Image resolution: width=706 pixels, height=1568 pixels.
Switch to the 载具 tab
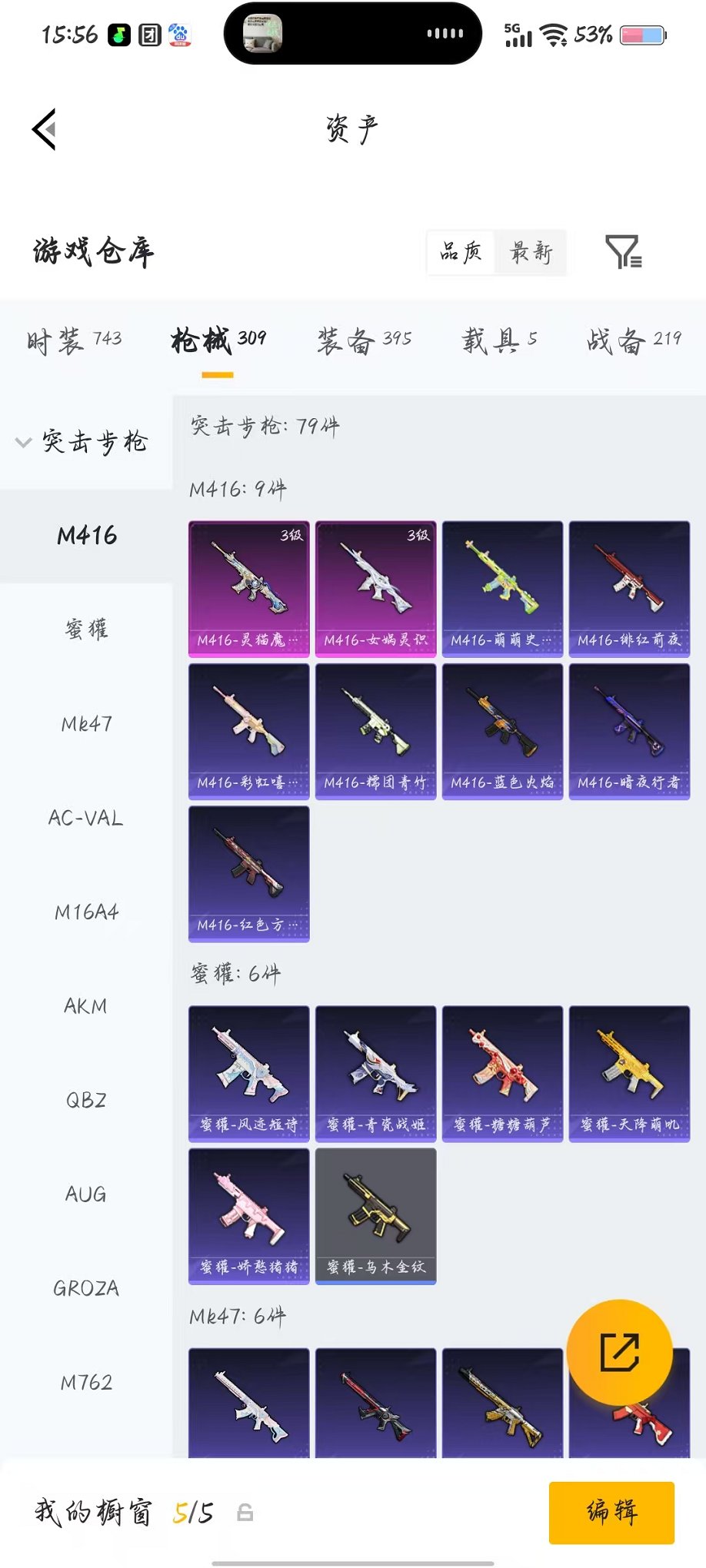(499, 340)
